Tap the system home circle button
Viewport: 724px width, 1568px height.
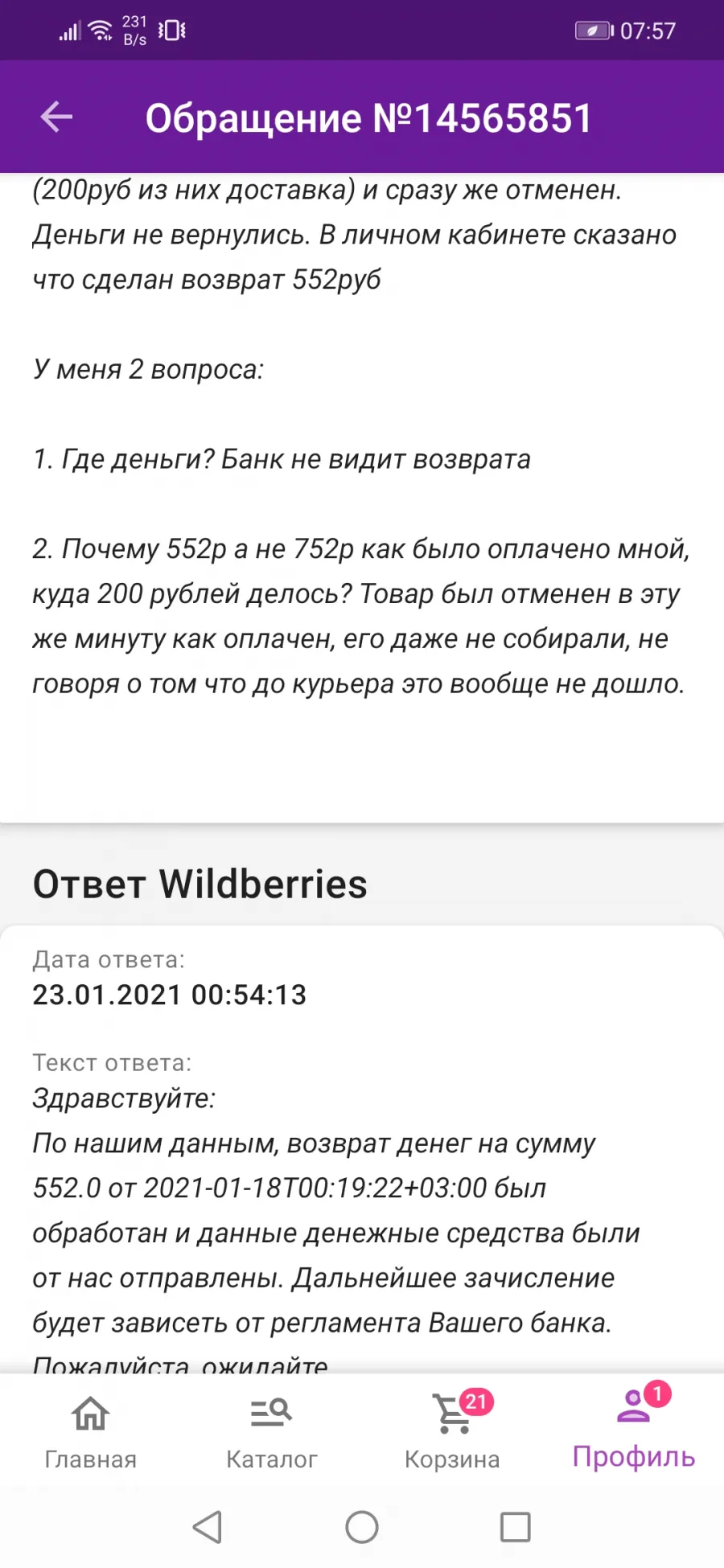tap(362, 1526)
